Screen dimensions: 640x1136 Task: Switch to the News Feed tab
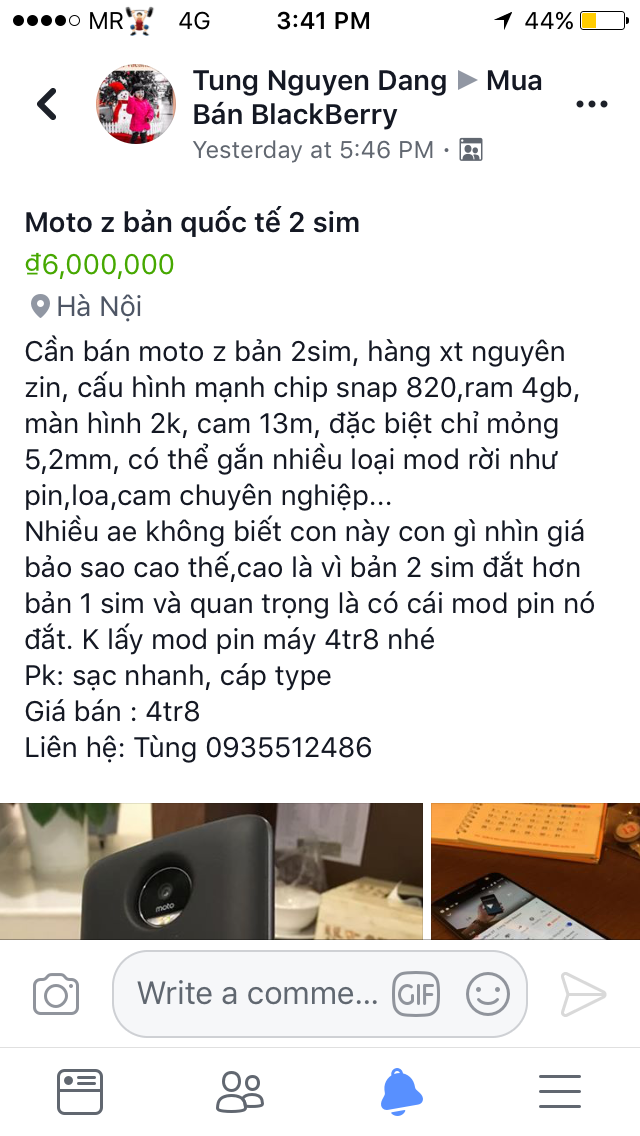coord(79,1091)
